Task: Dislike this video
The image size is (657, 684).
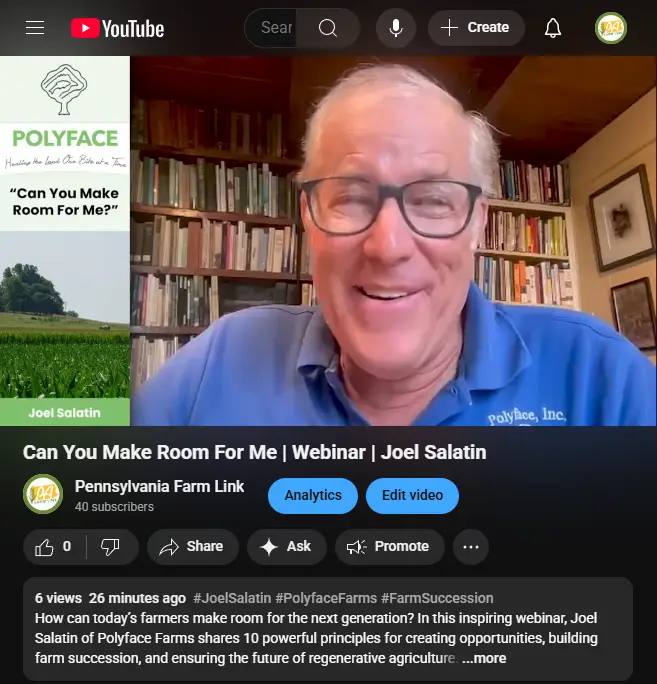Action: coord(110,547)
